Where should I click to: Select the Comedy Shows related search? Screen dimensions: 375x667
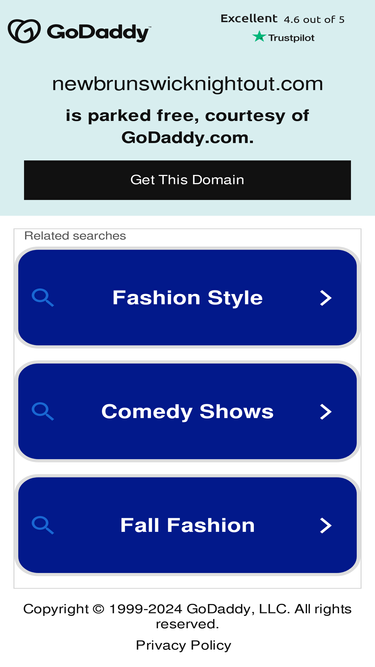click(187, 411)
